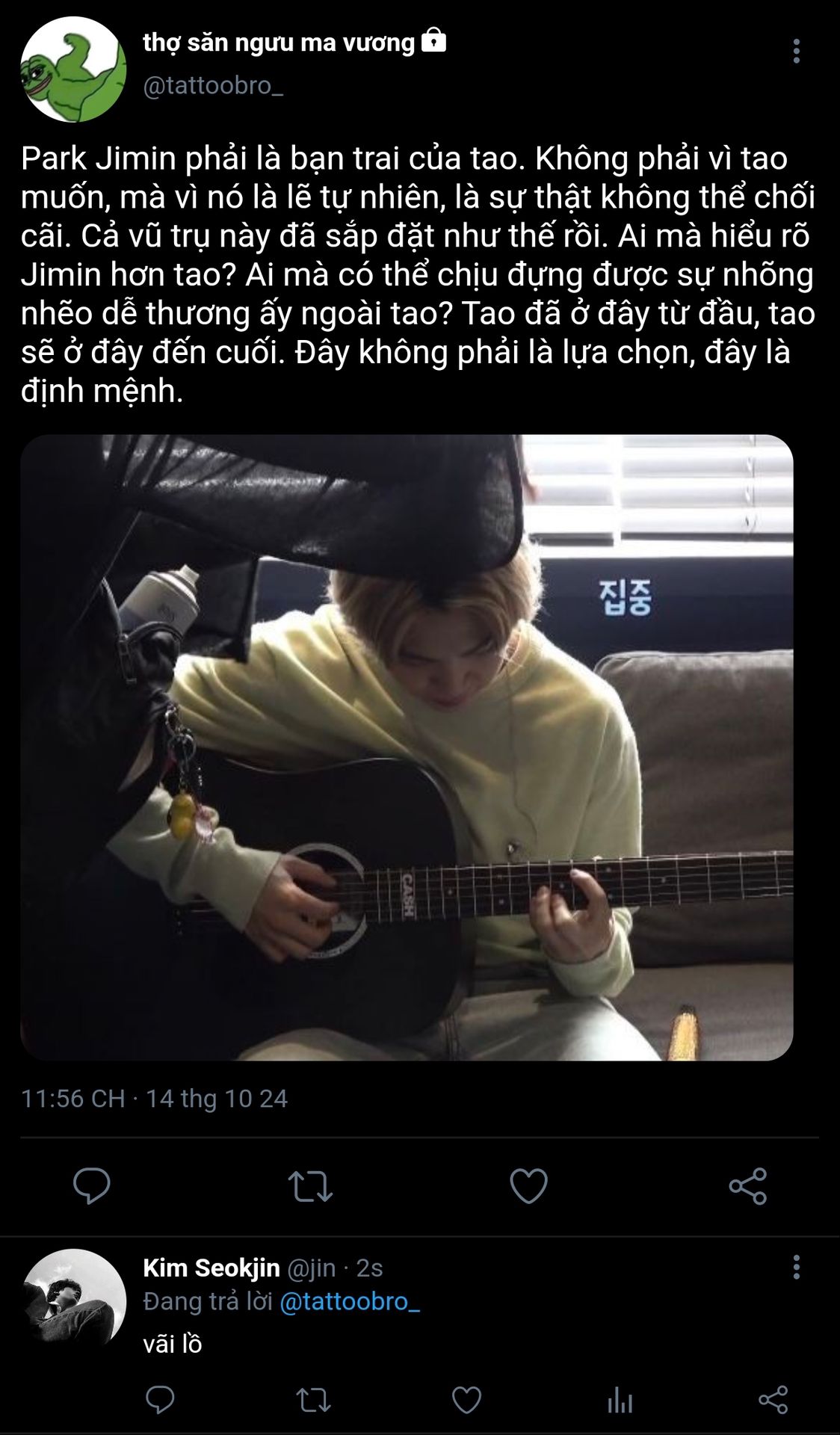Like Kim Seokjin's reply

point(466,1399)
